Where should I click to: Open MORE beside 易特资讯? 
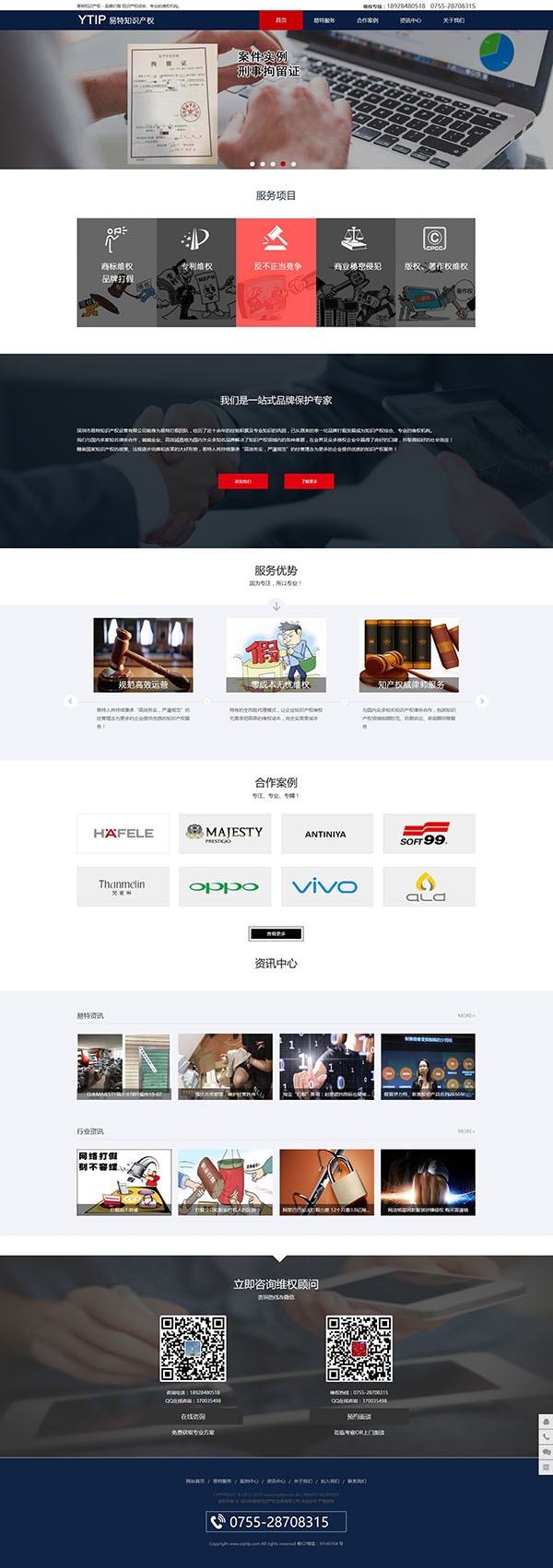pyautogui.click(x=465, y=1015)
